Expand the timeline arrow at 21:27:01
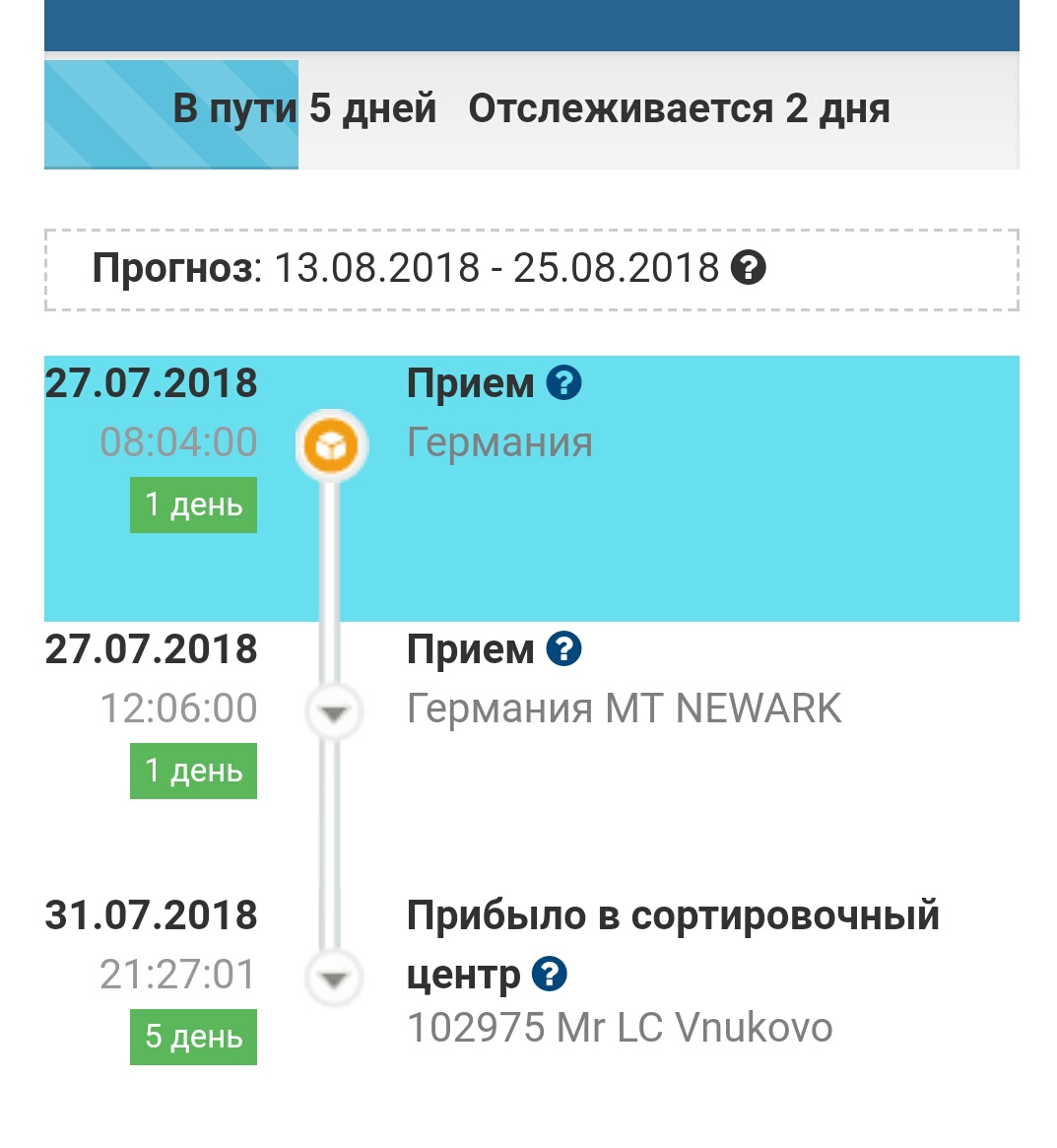The image size is (1057, 1148). pyautogui.click(x=334, y=979)
